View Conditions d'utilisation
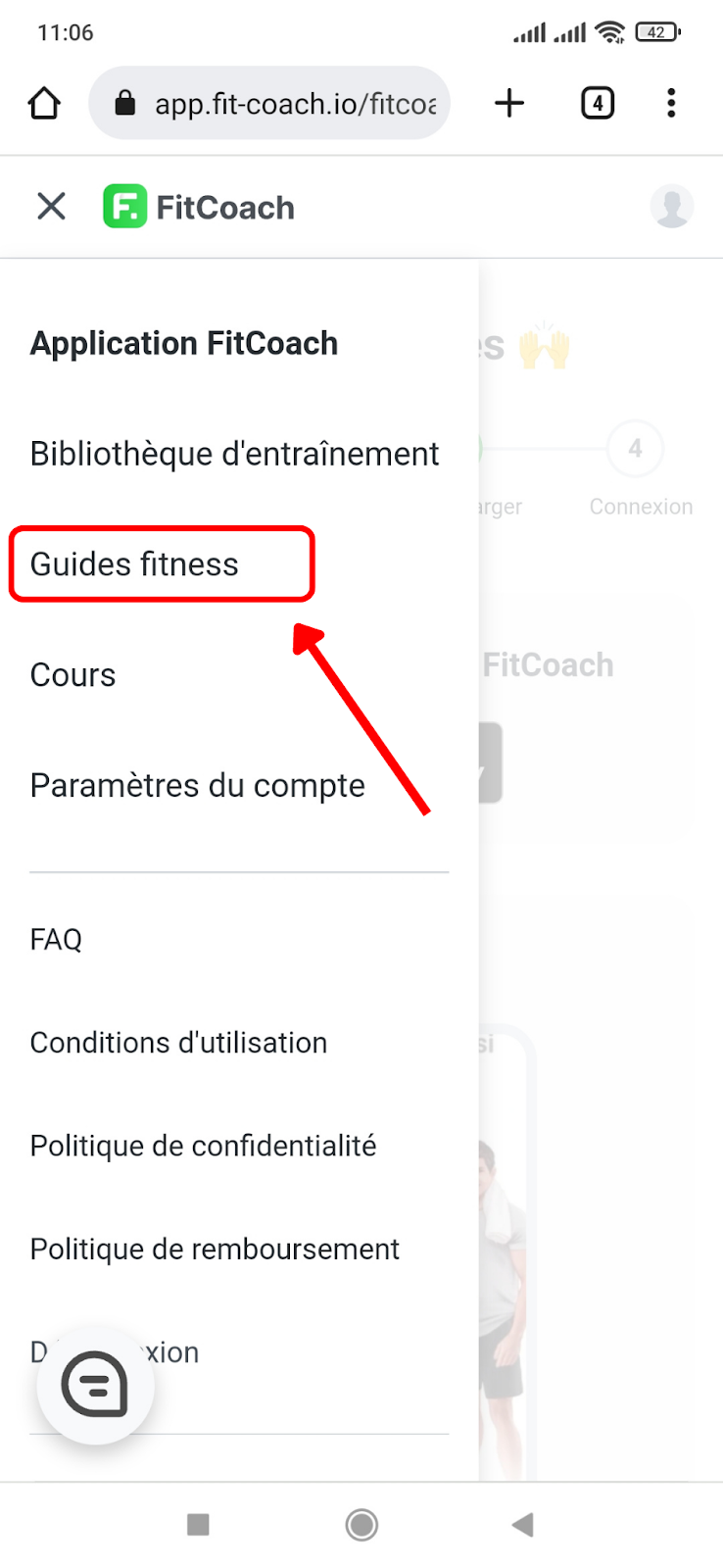Screen dimensions: 723x1568 pos(178,1043)
